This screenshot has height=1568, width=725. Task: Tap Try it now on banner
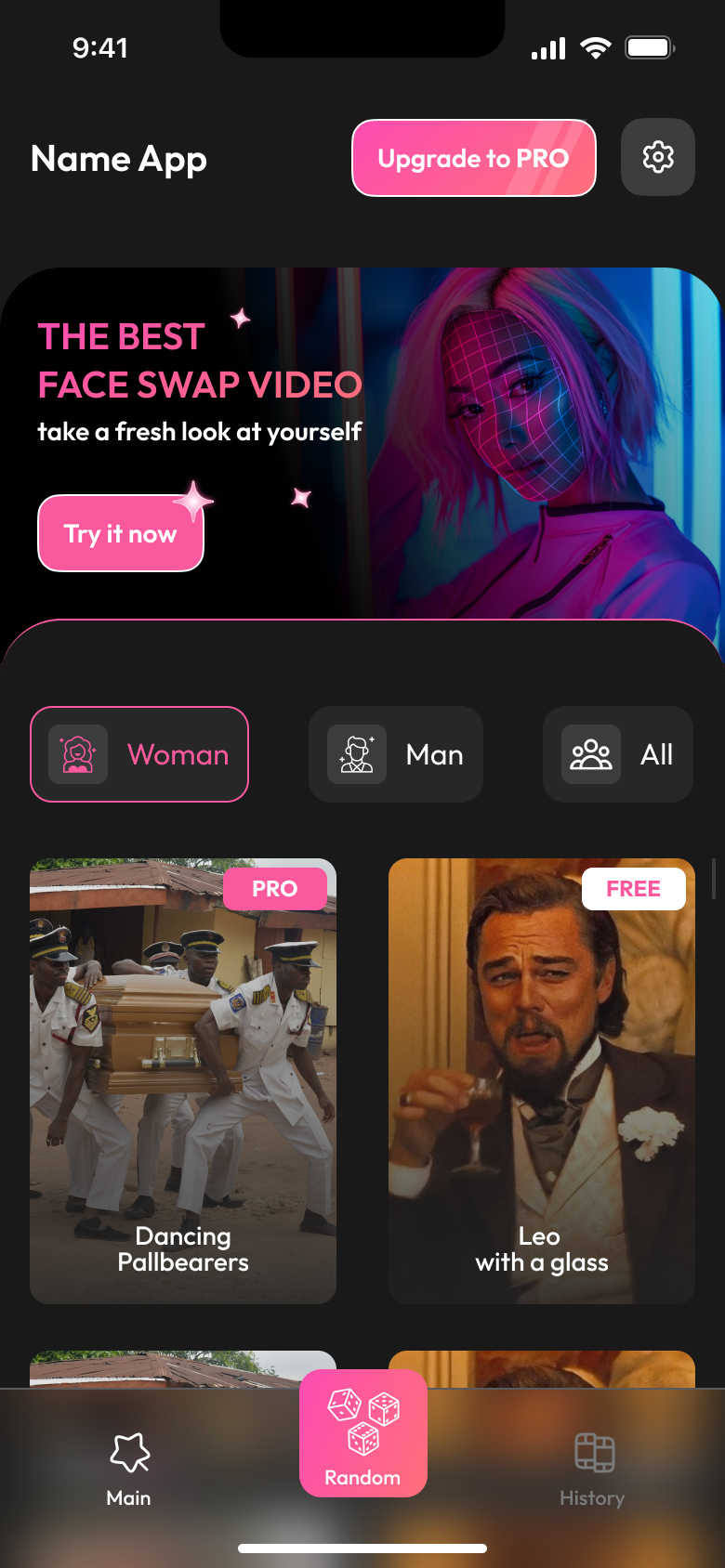point(120,533)
